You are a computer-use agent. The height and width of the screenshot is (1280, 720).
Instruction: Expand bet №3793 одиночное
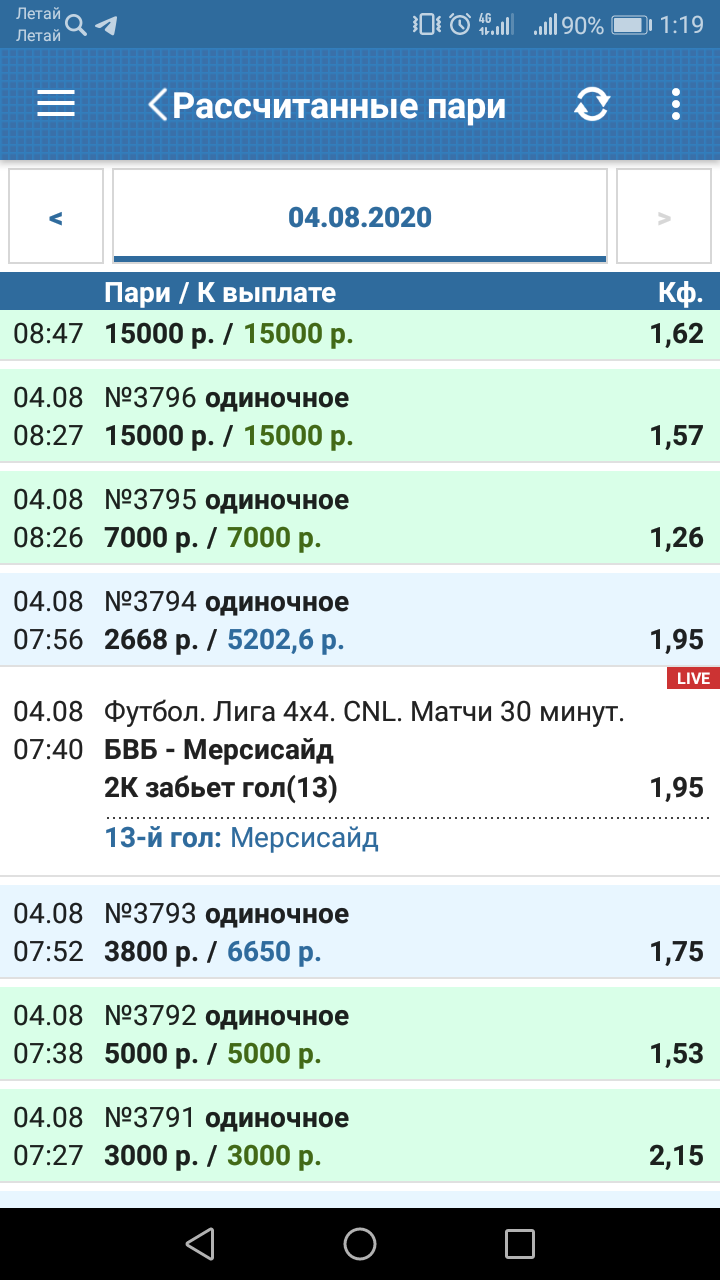360,932
